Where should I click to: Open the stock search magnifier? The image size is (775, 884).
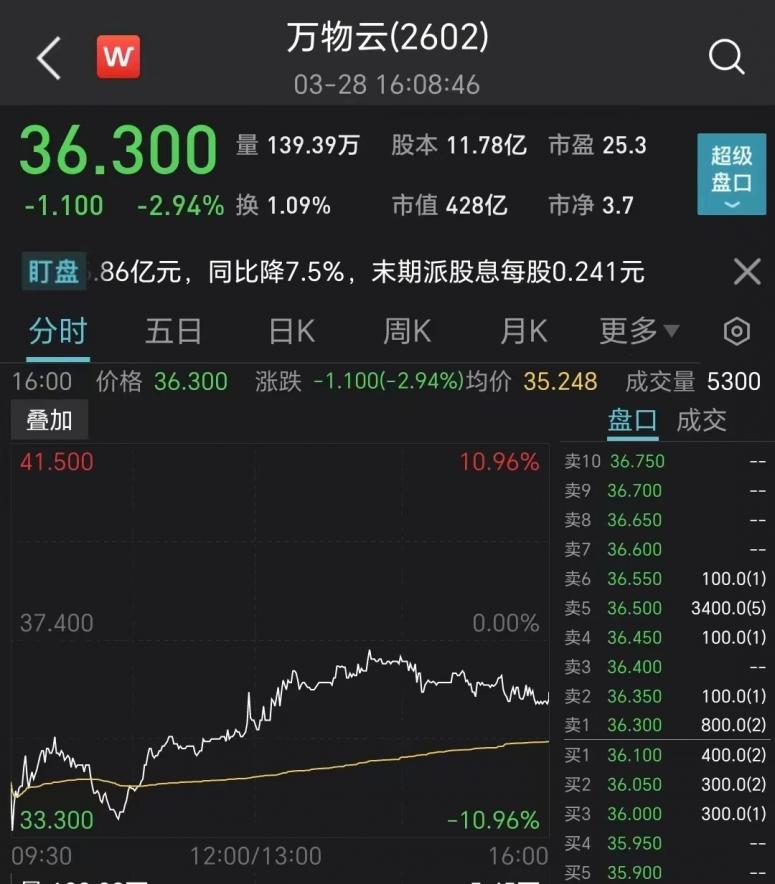727,57
